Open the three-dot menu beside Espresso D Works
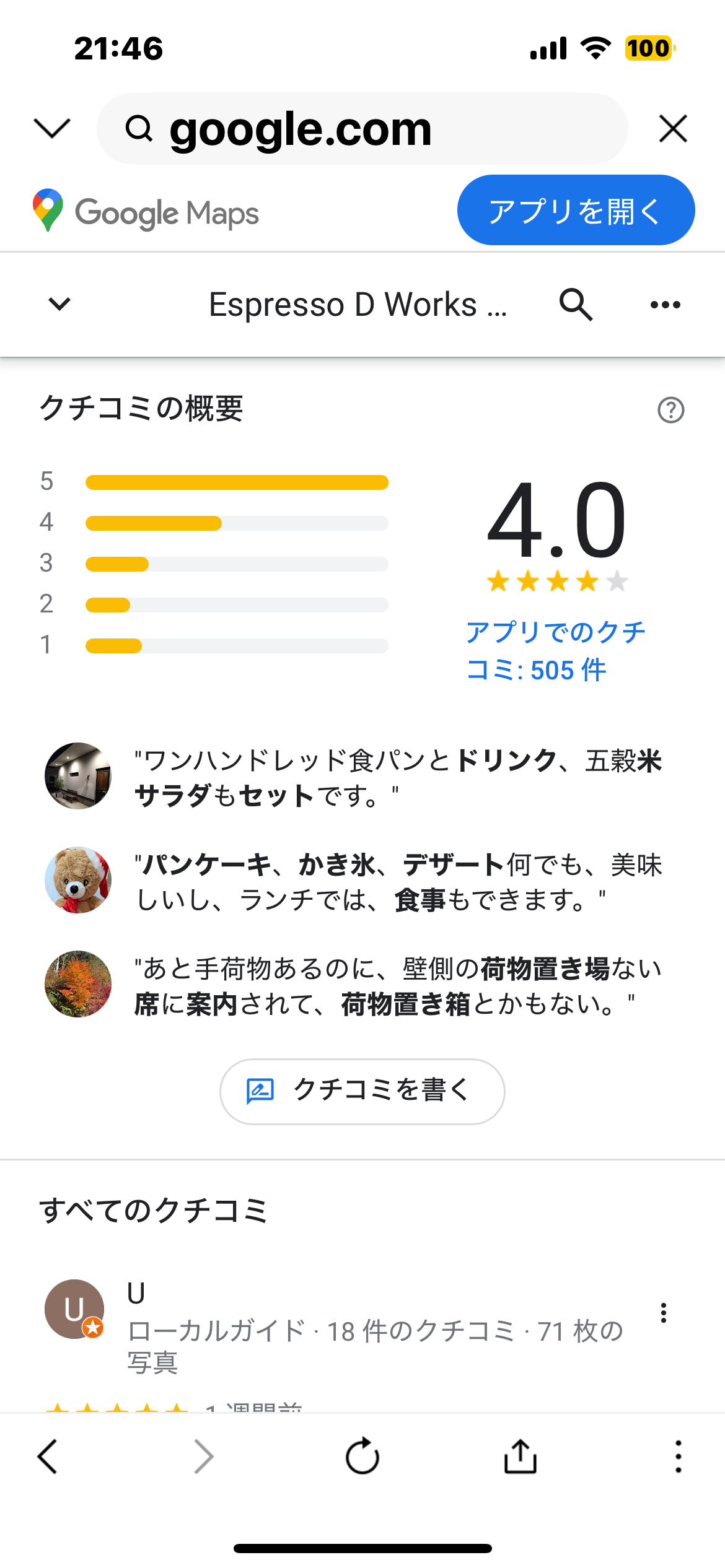The width and height of the screenshot is (725, 1568). tap(666, 305)
